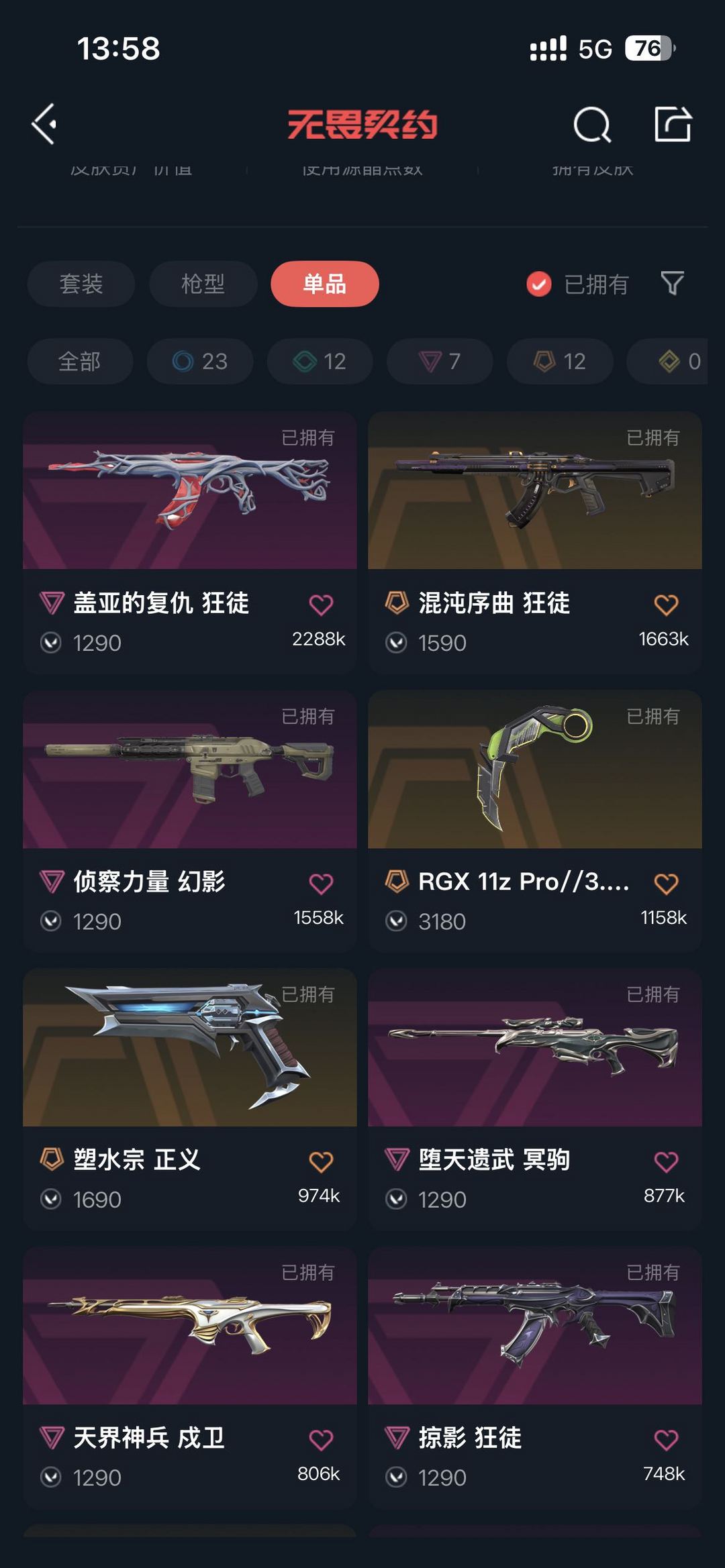The width and height of the screenshot is (725, 1568).
Task: Open the 塑水宗 正义 skin card
Action: (189, 1048)
